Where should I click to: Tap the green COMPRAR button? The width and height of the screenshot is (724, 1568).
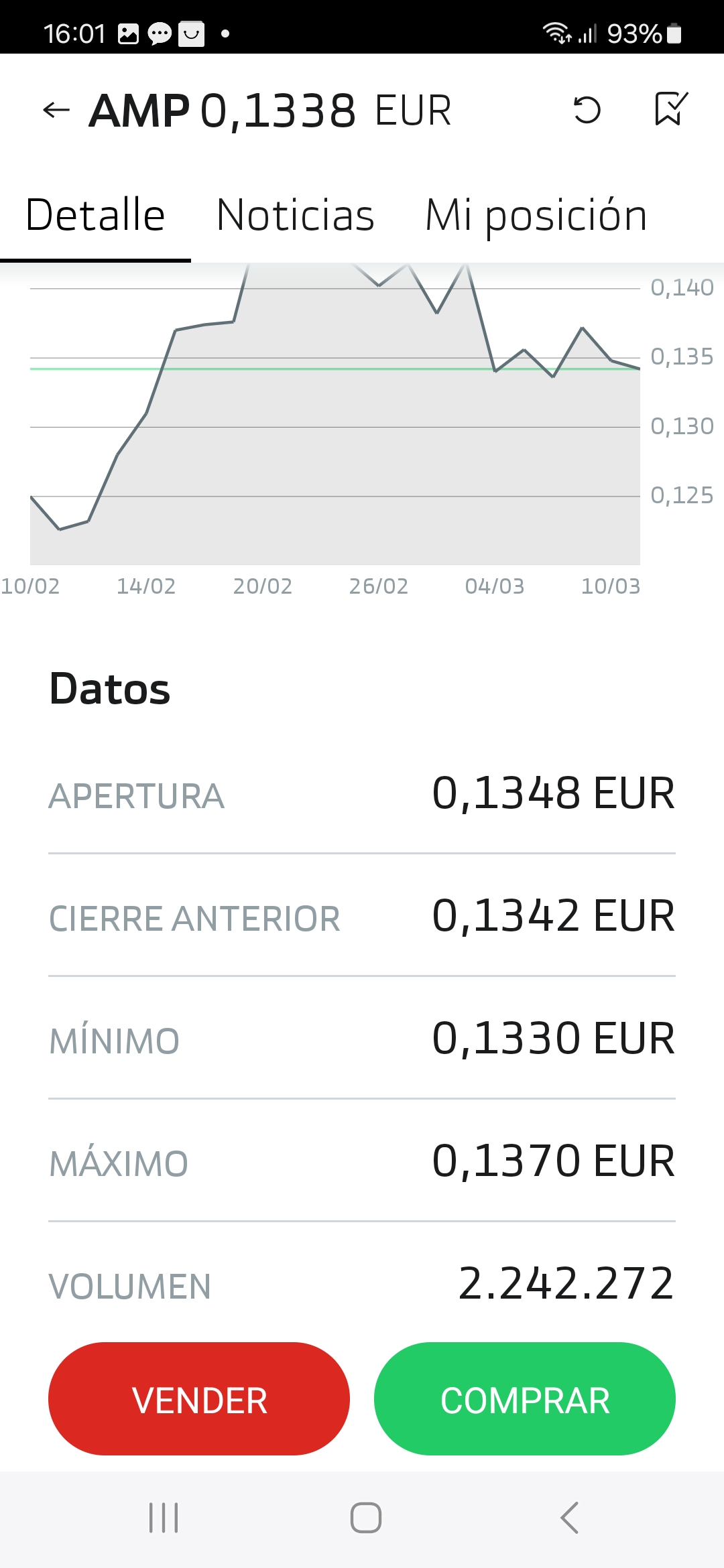pyautogui.click(x=525, y=1398)
